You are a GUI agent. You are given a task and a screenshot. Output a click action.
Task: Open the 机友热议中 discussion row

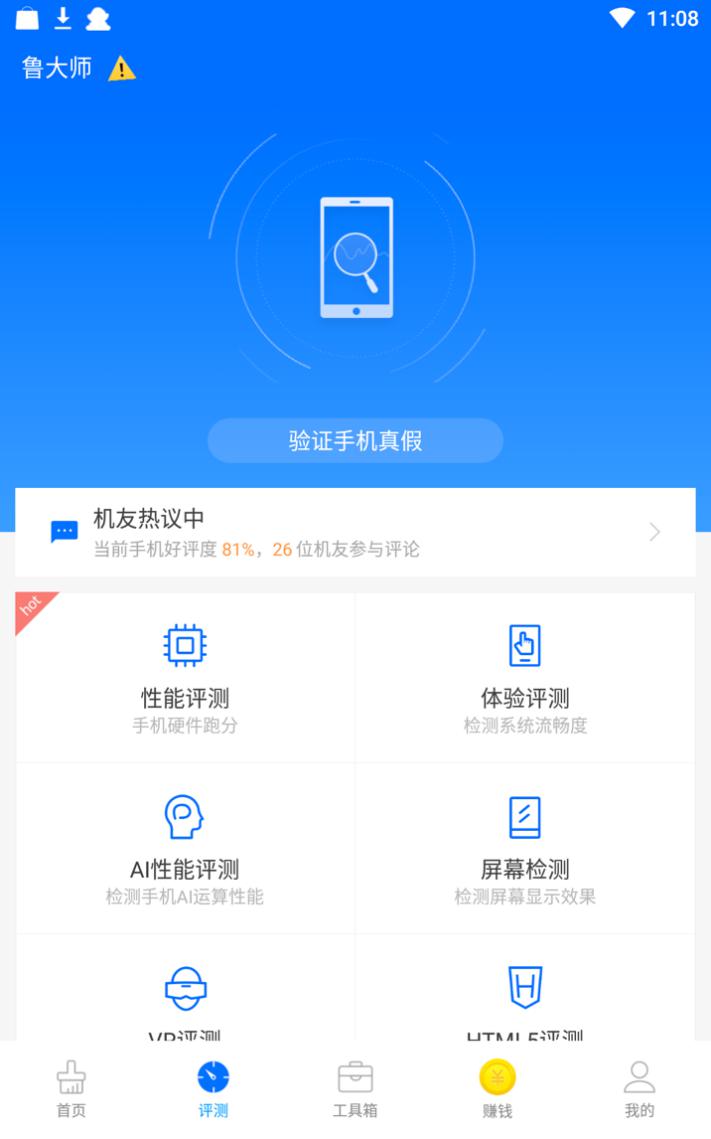pyautogui.click(x=355, y=532)
